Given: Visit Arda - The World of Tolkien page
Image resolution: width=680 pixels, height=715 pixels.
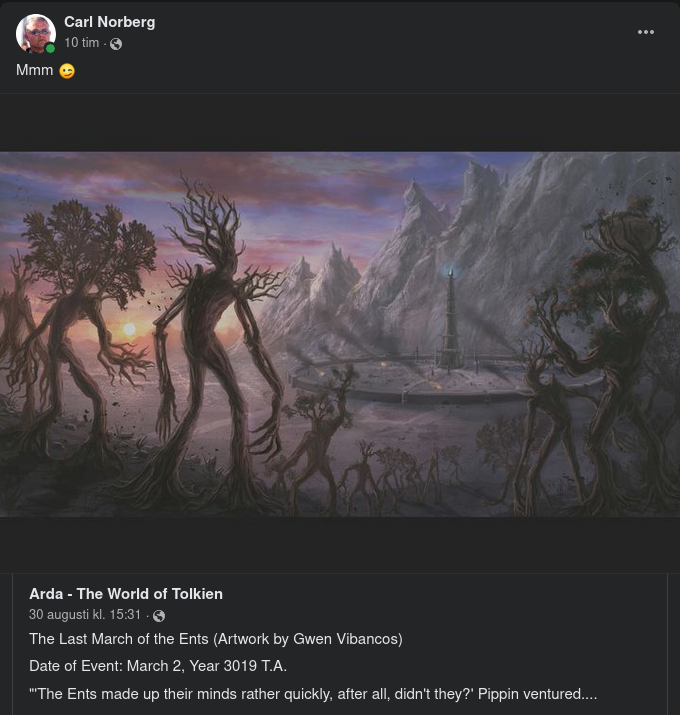Looking at the screenshot, I should click(x=126, y=594).
